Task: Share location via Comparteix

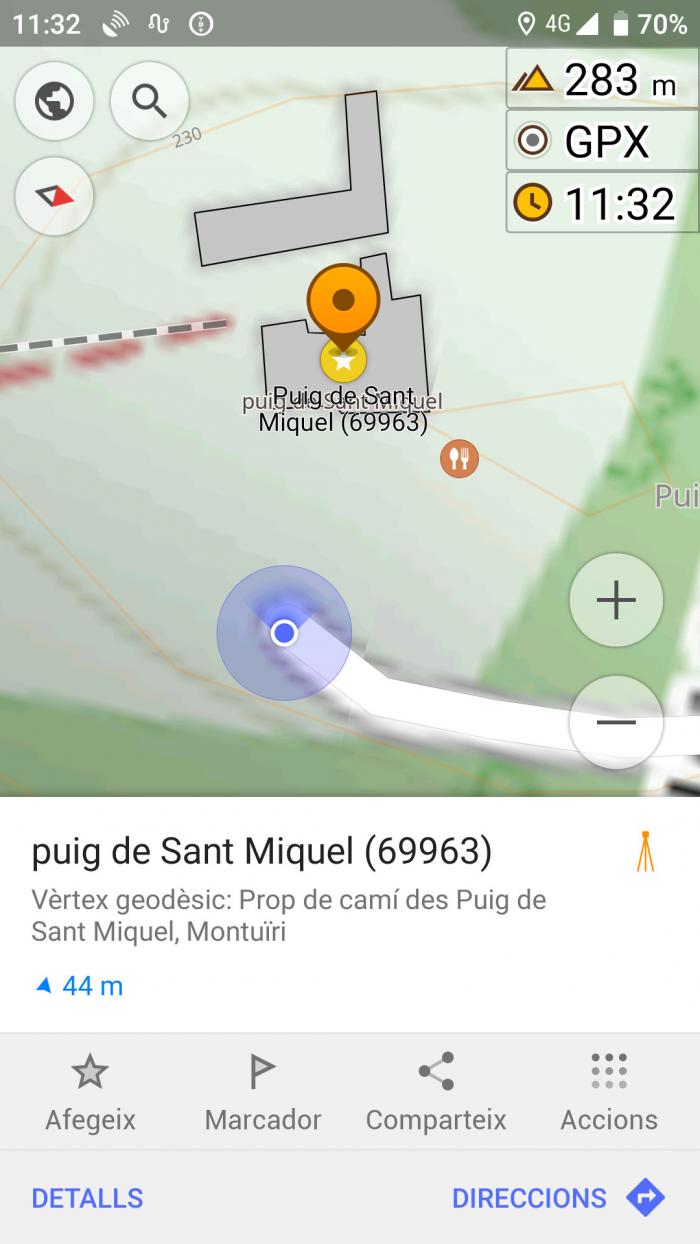Action: click(436, 1092)
